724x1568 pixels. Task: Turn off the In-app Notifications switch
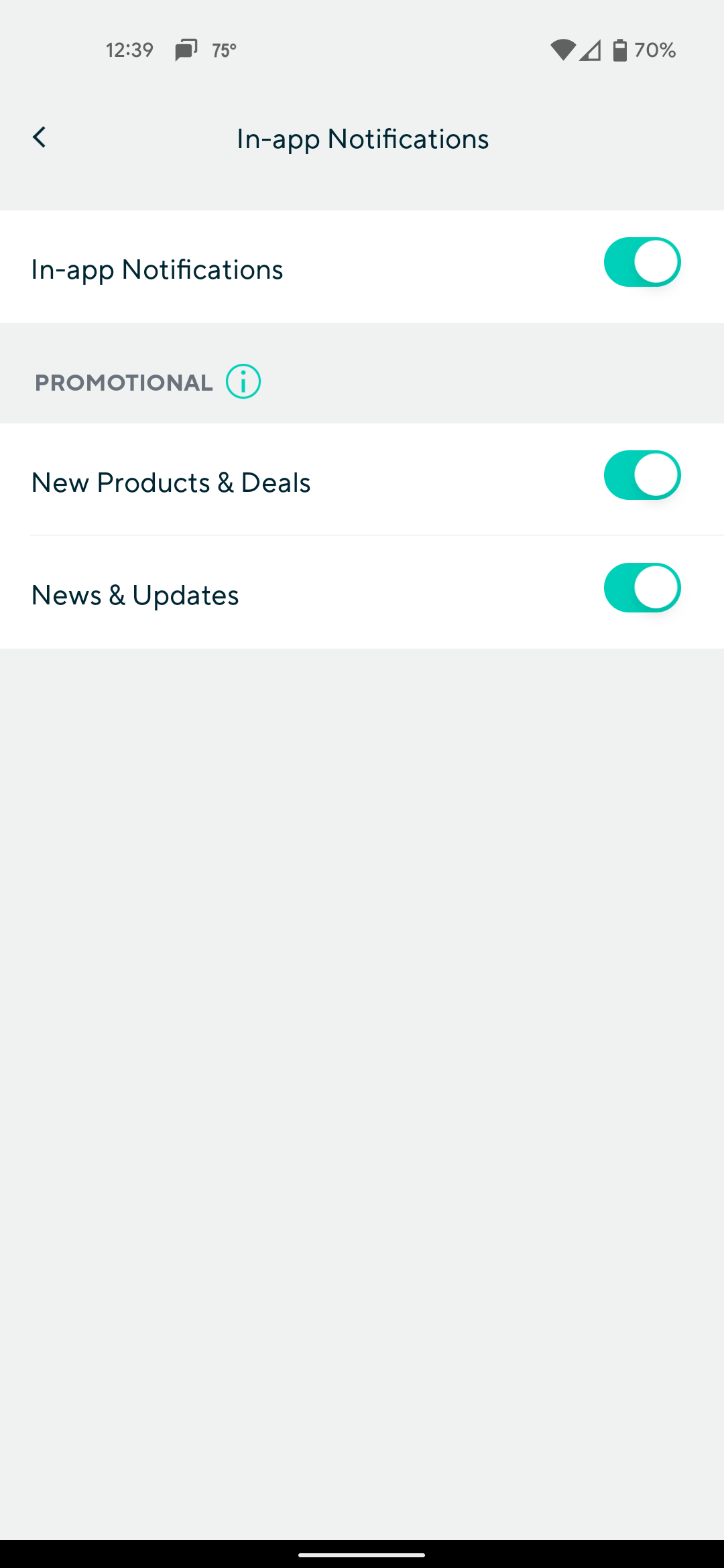[x=642, y=262]
